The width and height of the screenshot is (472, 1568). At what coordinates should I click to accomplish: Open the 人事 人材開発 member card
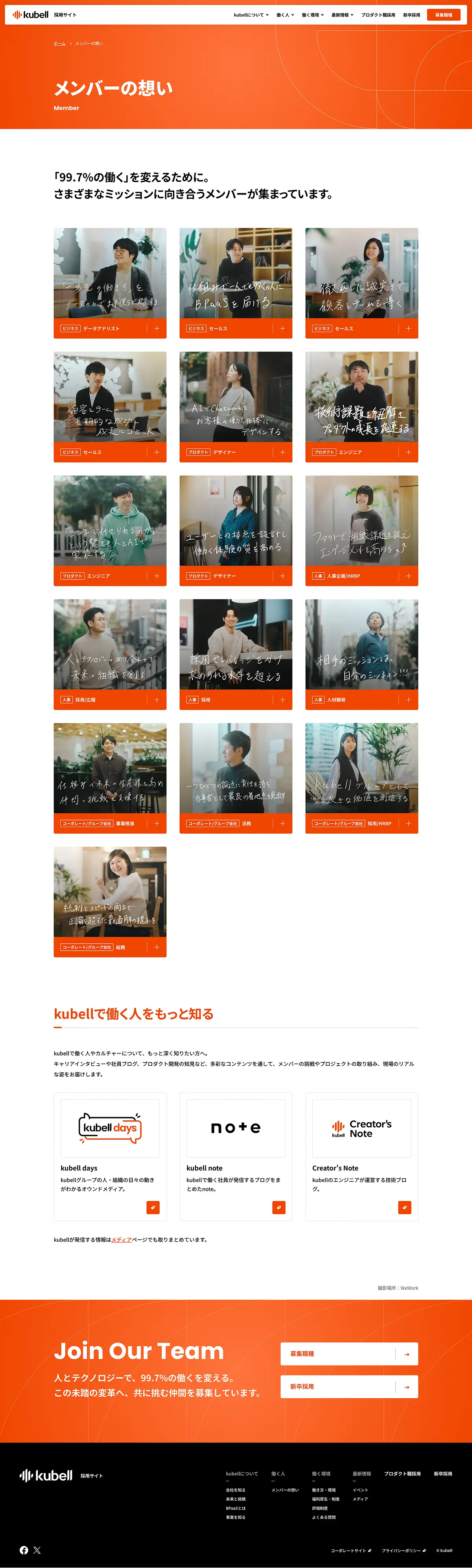[361, 654]
